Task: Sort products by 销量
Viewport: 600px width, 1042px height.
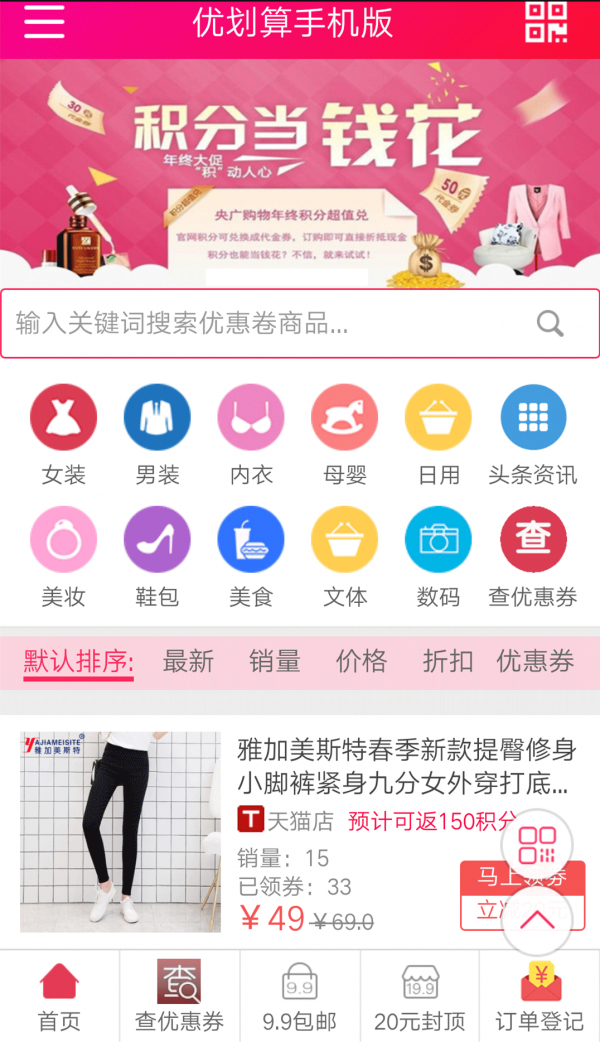Action: click(x=275, y=661)
